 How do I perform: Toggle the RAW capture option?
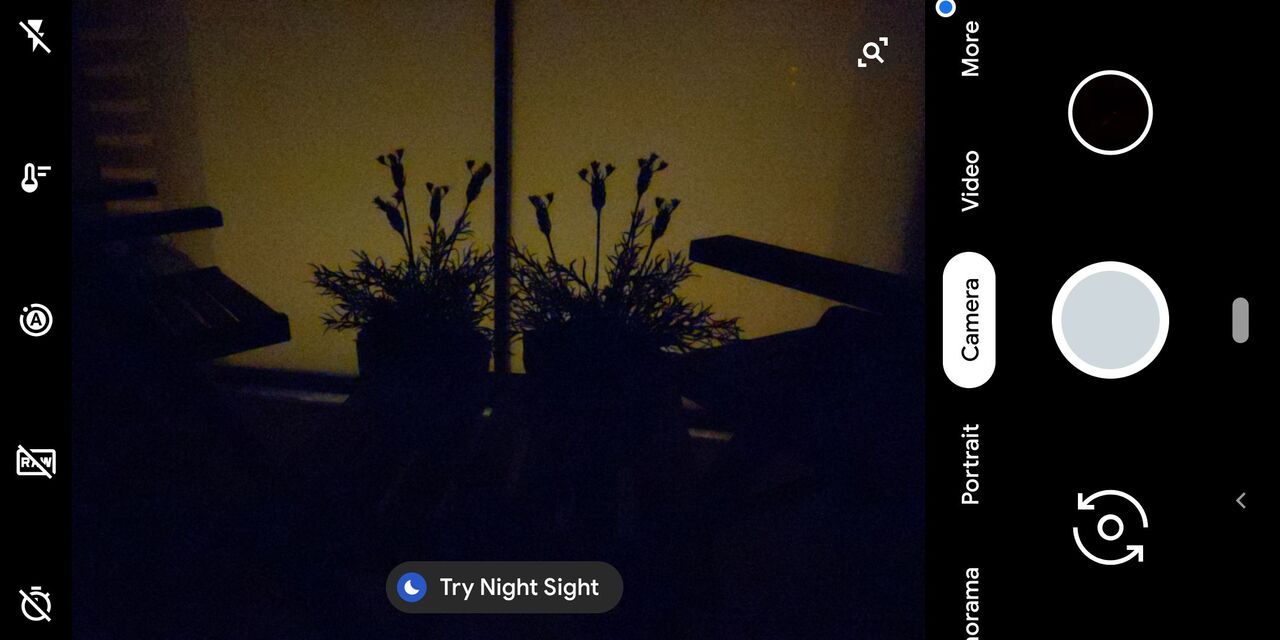[36, 461]
